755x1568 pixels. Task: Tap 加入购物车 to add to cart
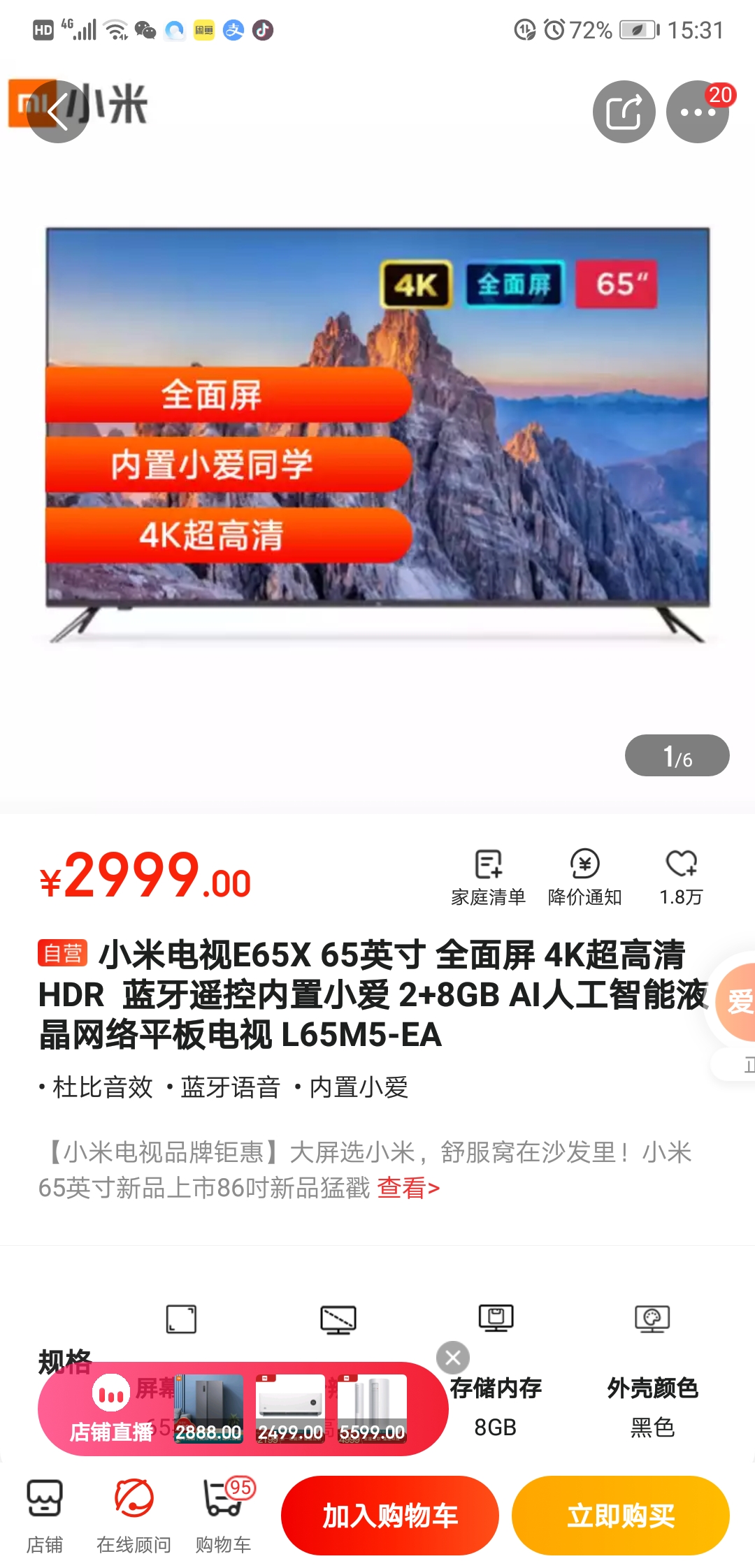(x=390, y=1516)
